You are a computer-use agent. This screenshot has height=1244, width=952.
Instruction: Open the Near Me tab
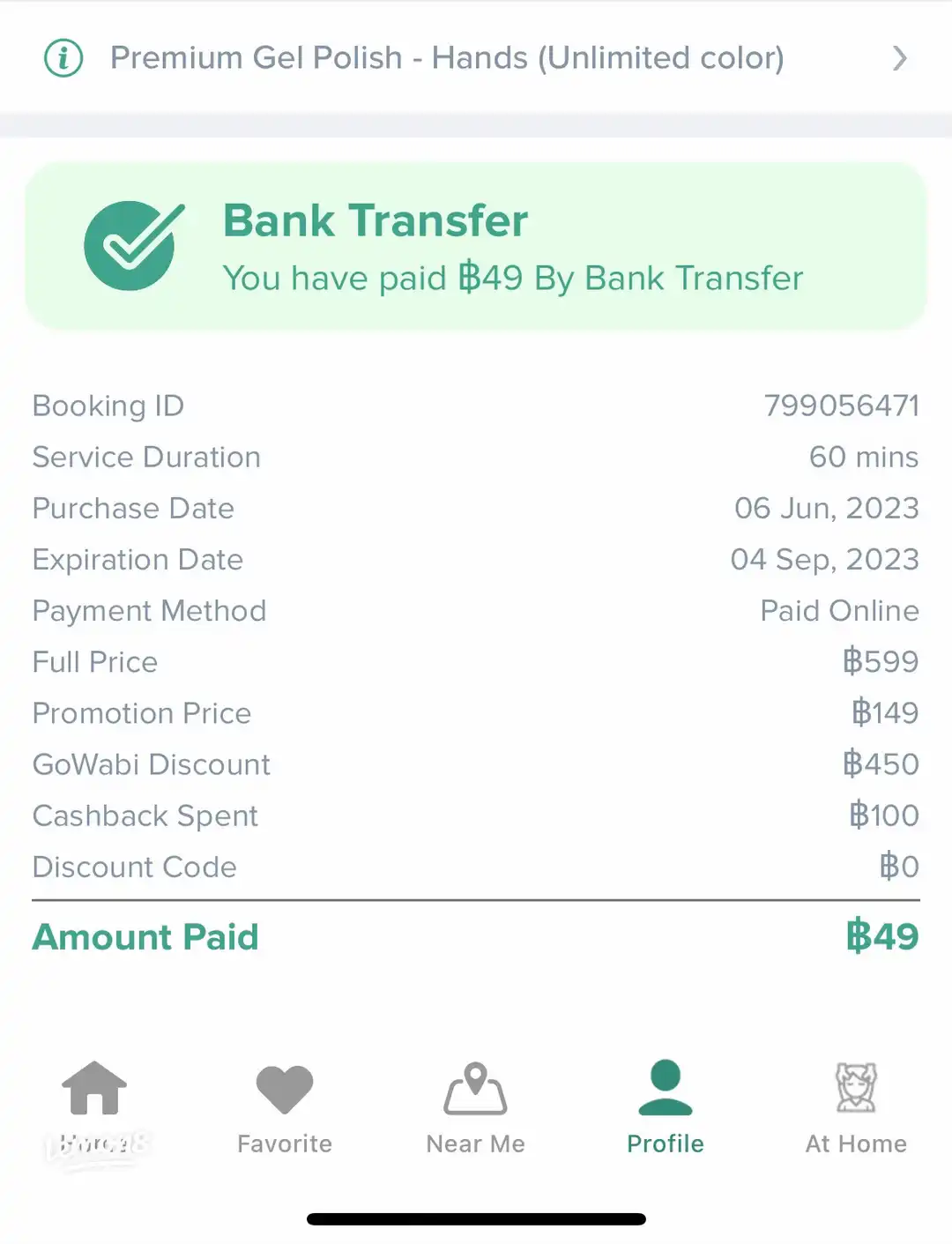point(475,1108)
